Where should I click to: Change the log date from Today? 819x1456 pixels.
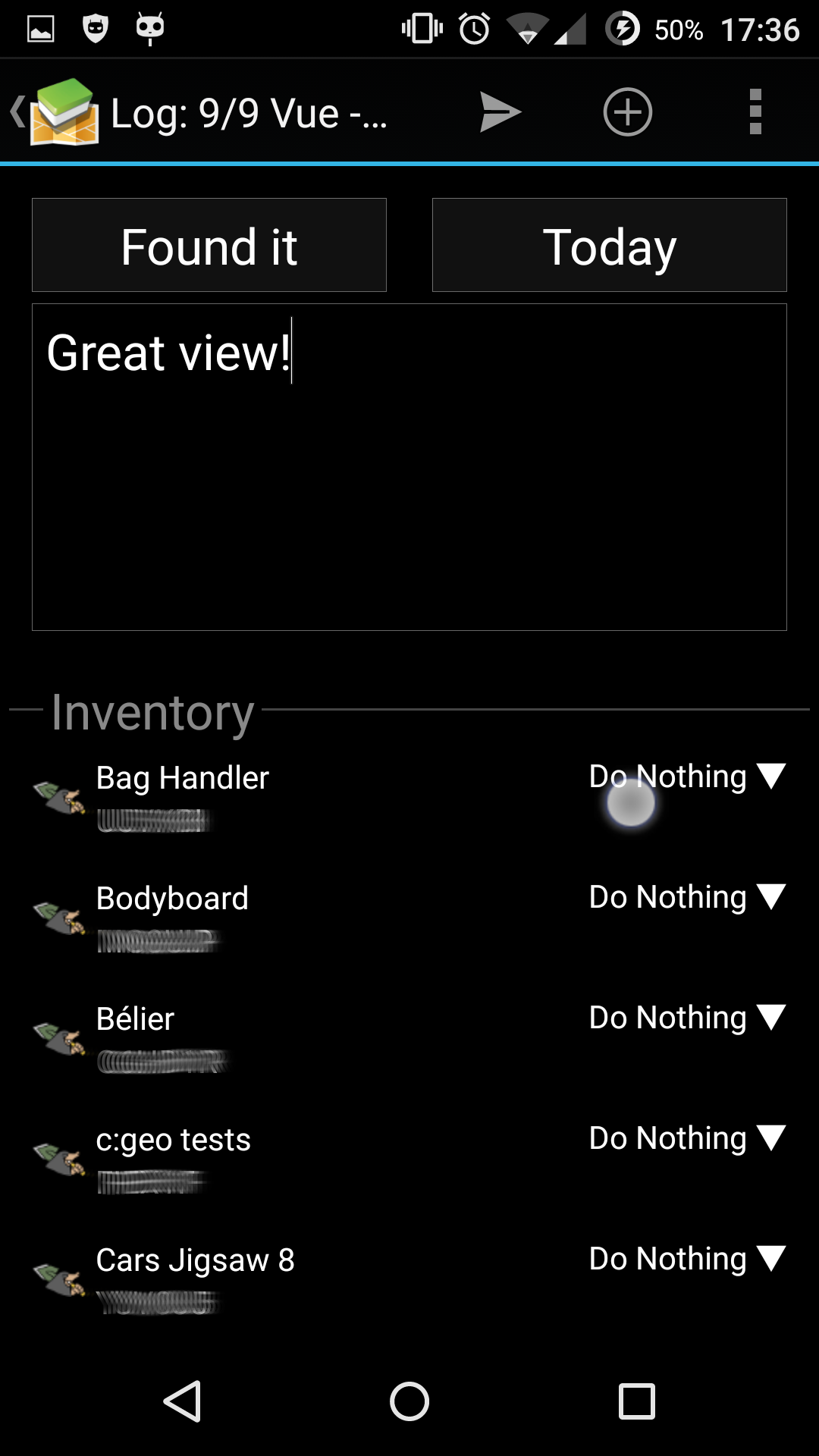[609, 246]
